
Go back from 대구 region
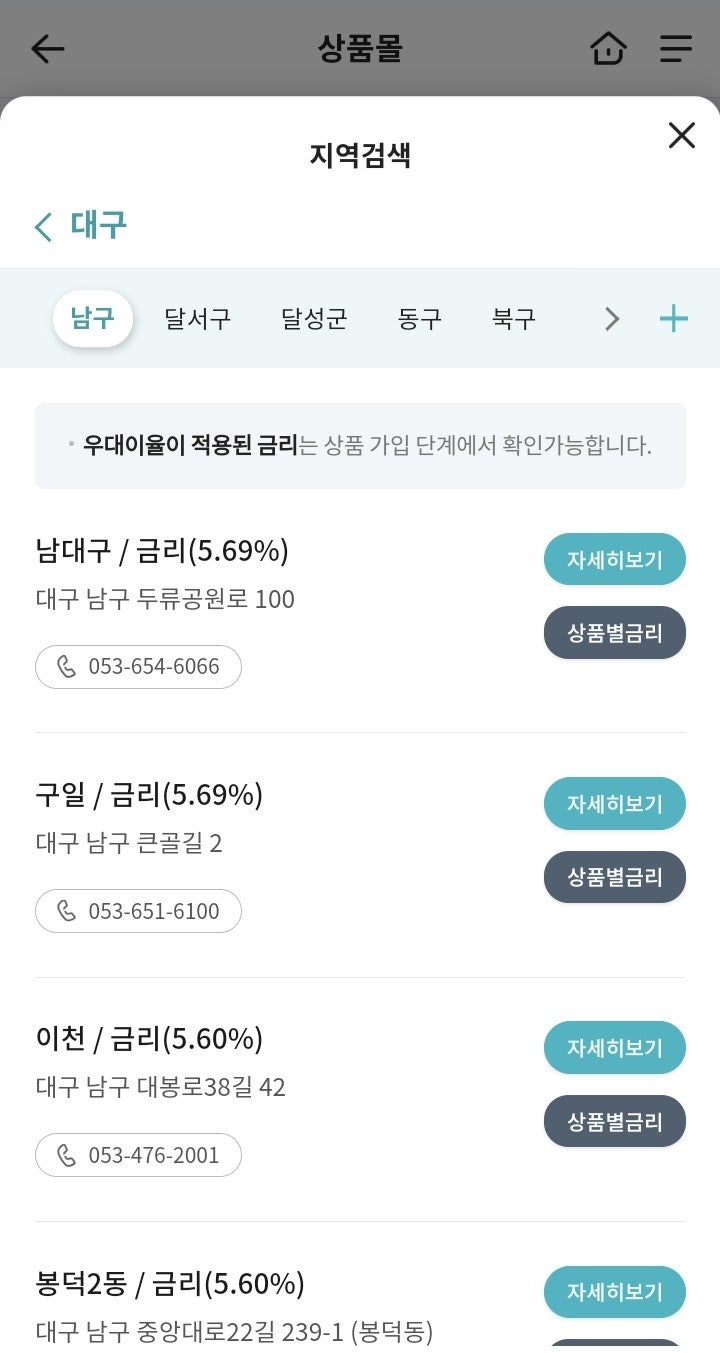click(43, 227)
